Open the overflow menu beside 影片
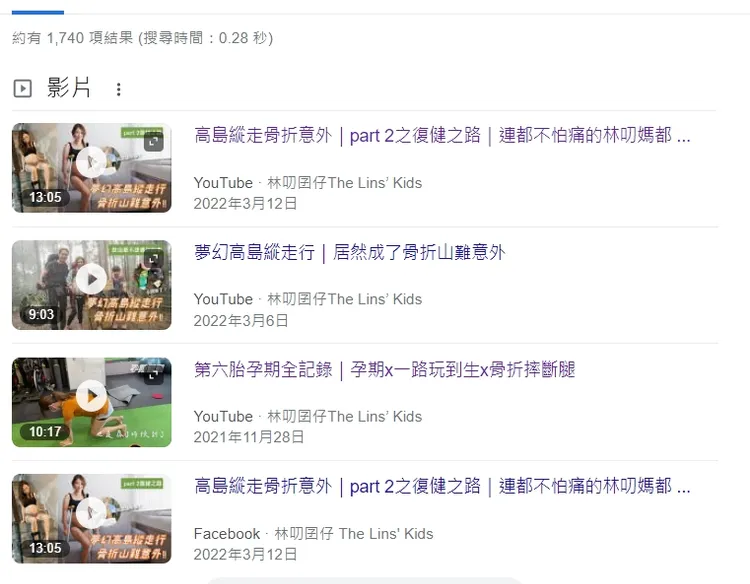This screenshot has width=750, height=584. pos(118,89)
